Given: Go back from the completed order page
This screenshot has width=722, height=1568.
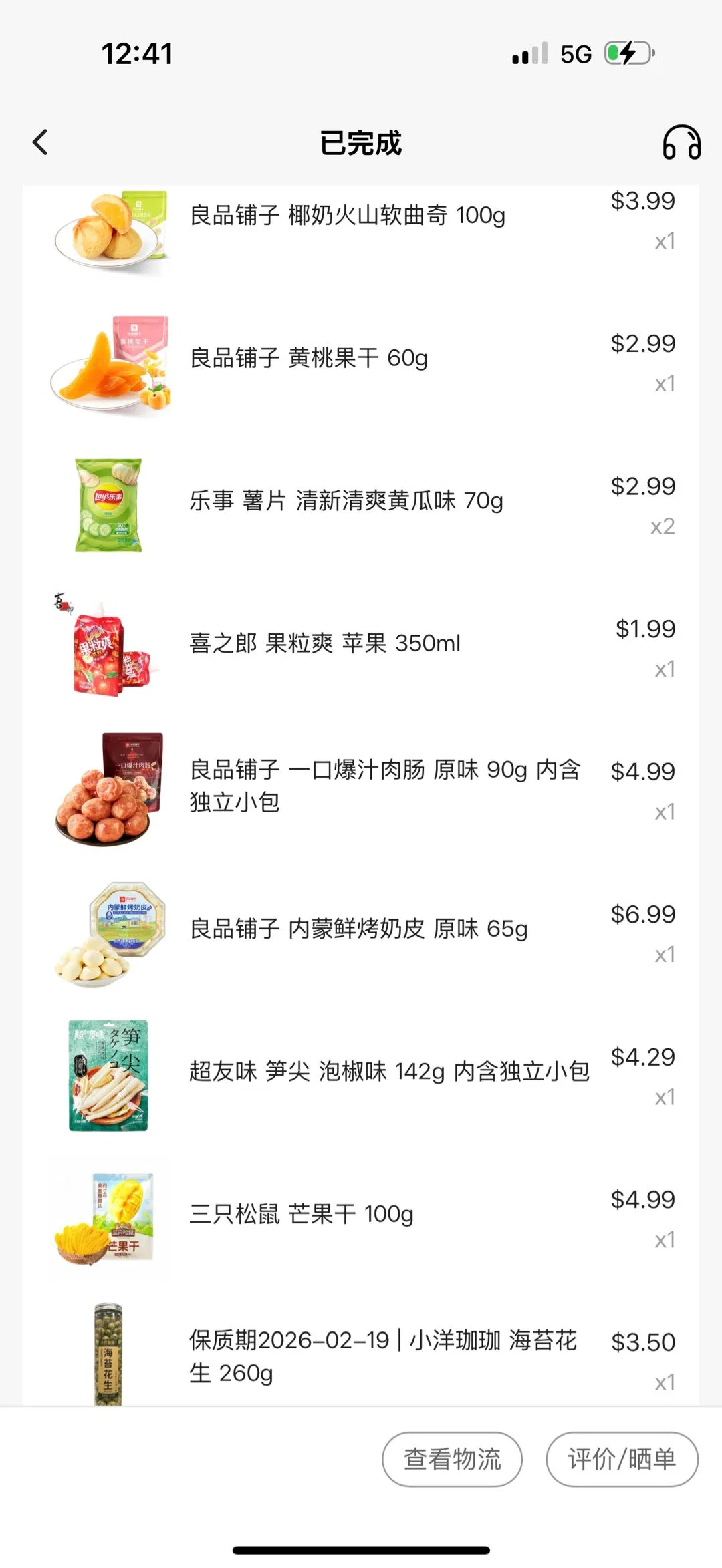Looking at the screenshot, I should [40, 142].
